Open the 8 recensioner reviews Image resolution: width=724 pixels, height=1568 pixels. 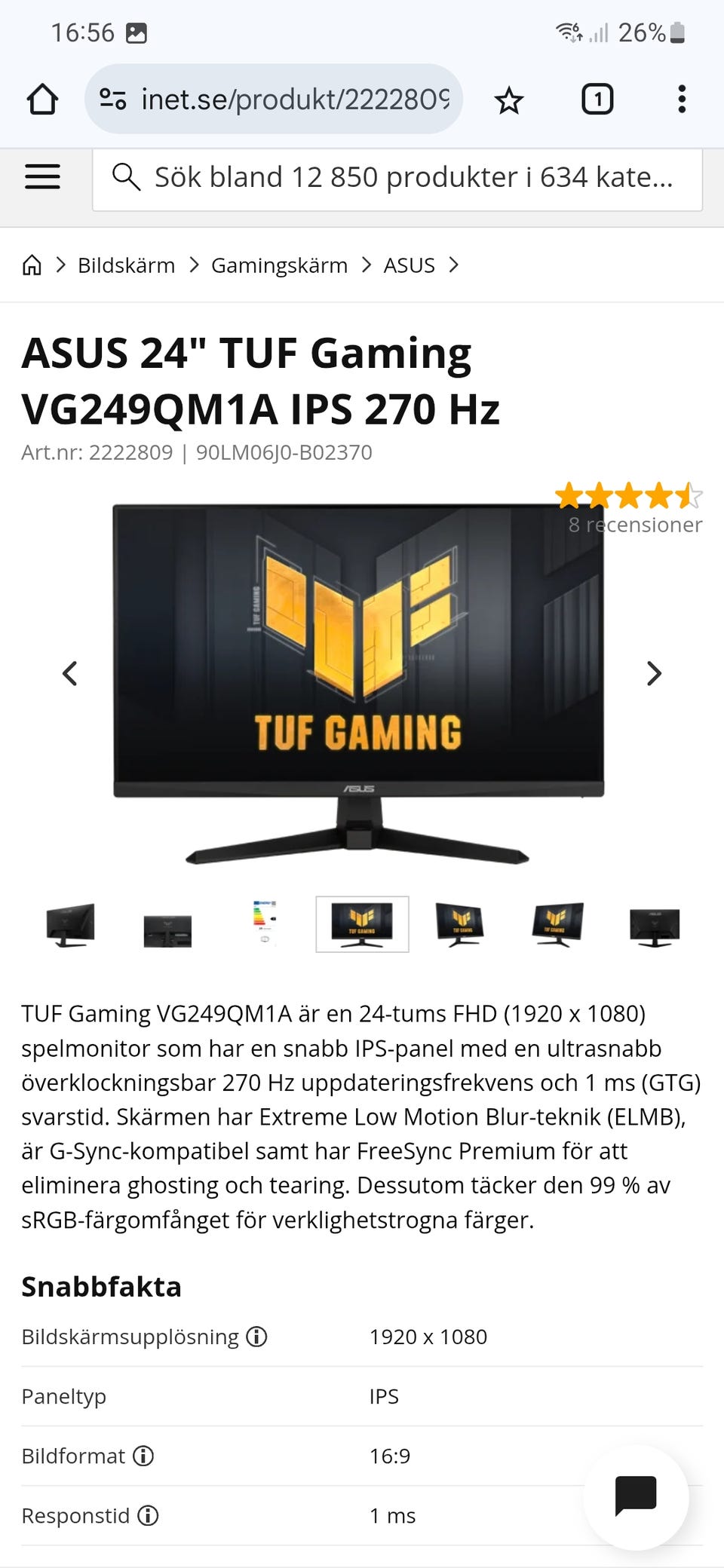[x=635, y=525]
